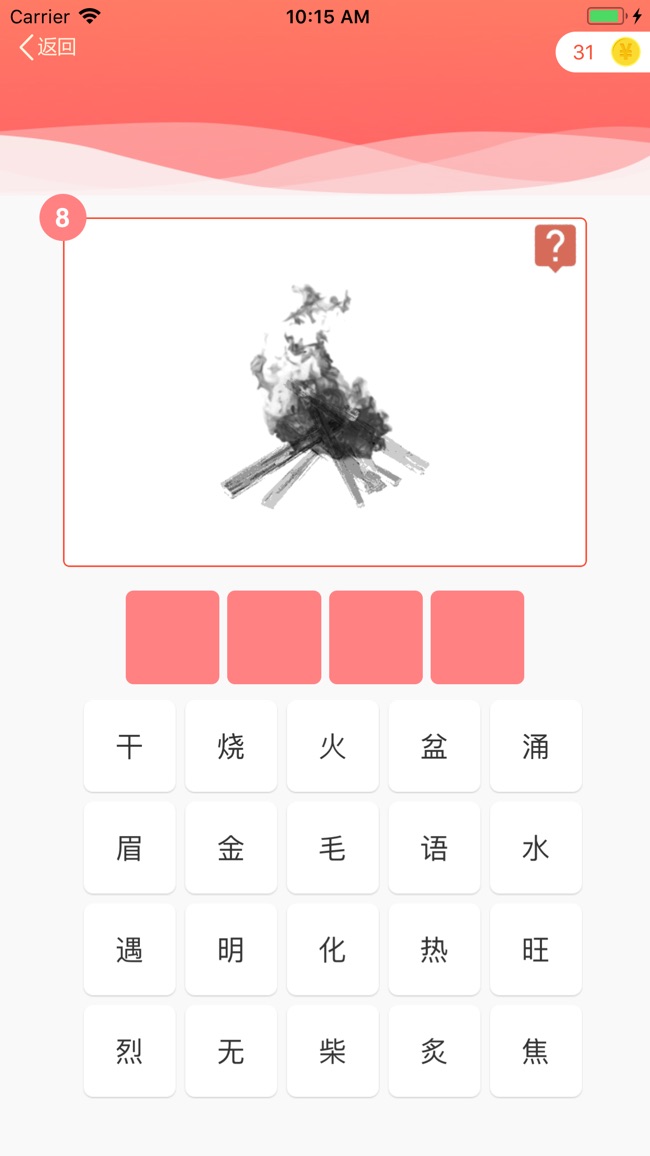Tap the character 眉

point(129,848)
